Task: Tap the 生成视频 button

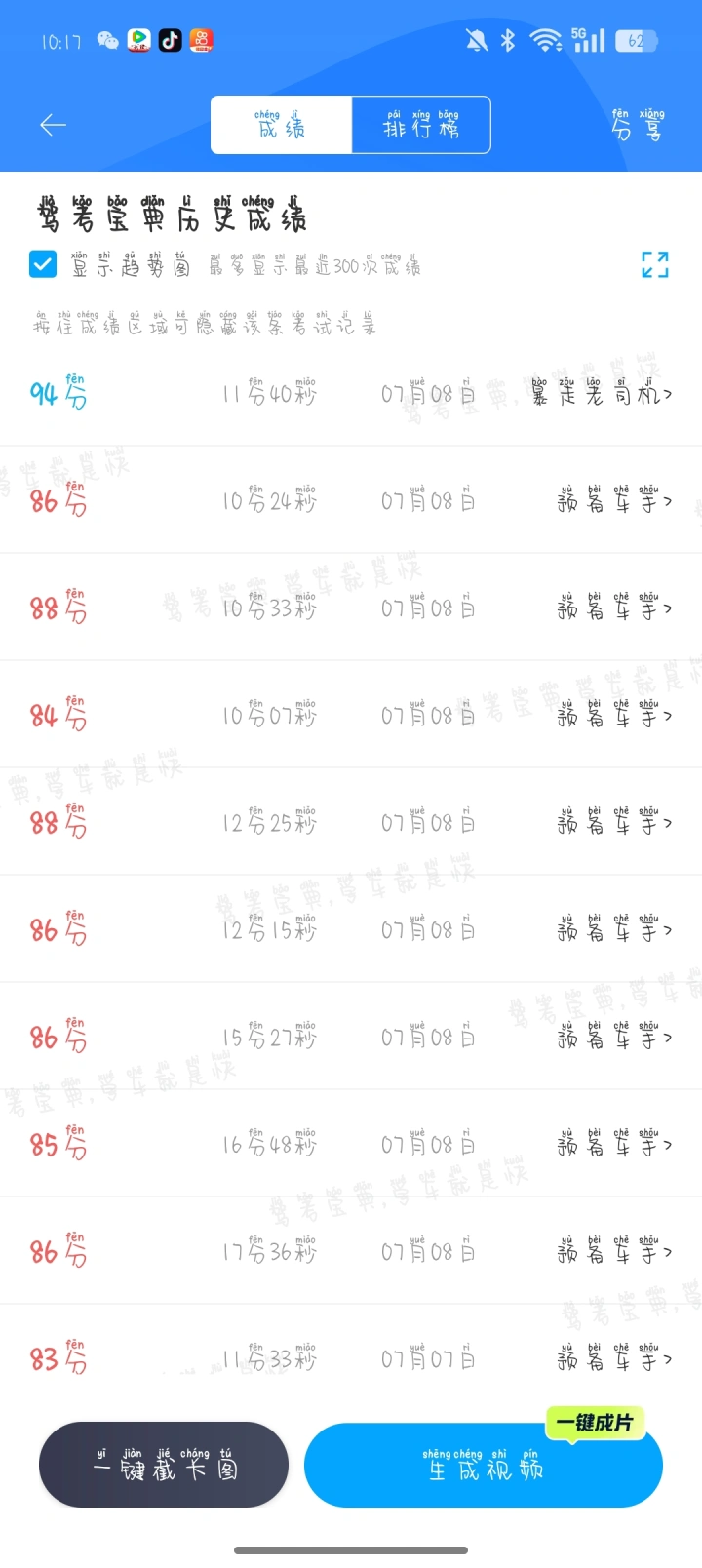Action: (x=484, y=1466)
